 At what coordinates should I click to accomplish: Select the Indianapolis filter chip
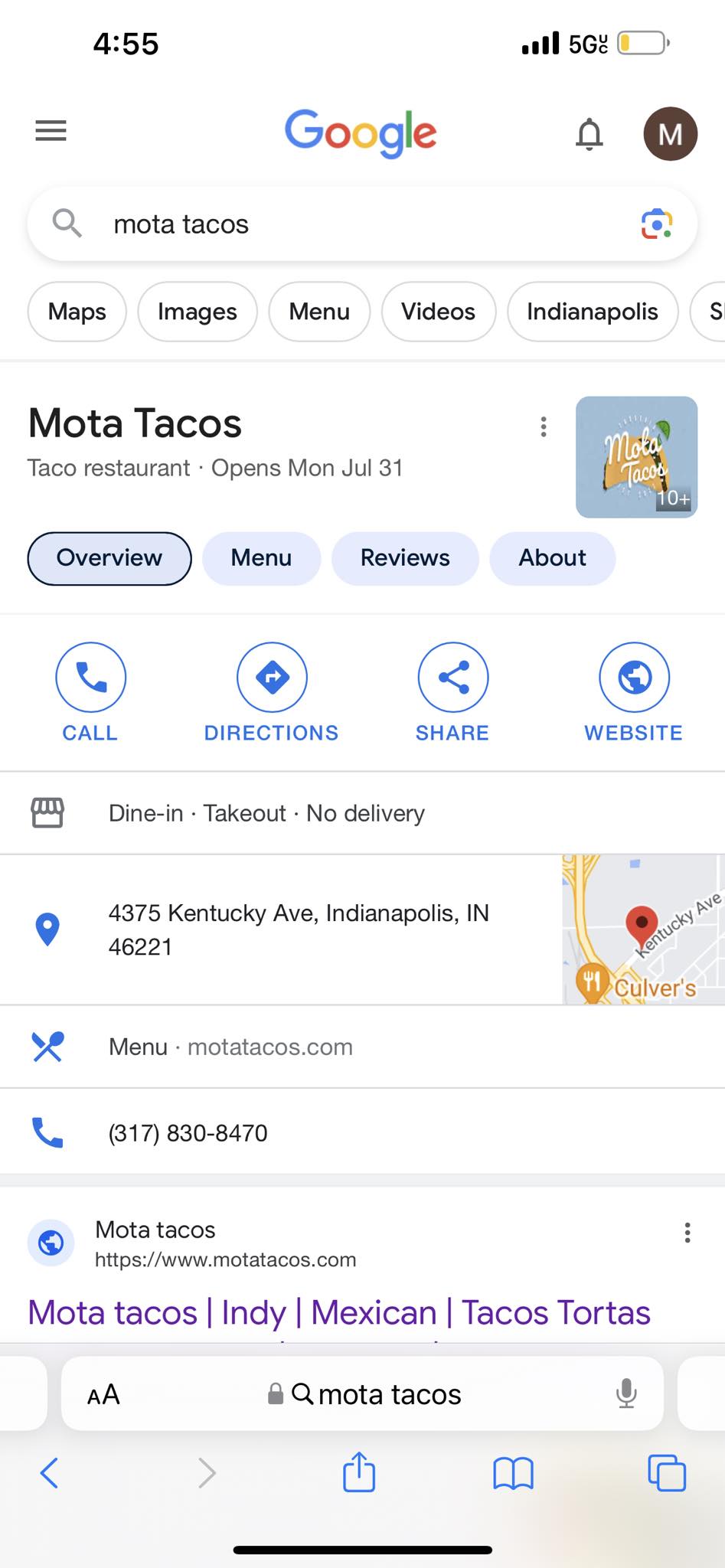tap(592, 312)
